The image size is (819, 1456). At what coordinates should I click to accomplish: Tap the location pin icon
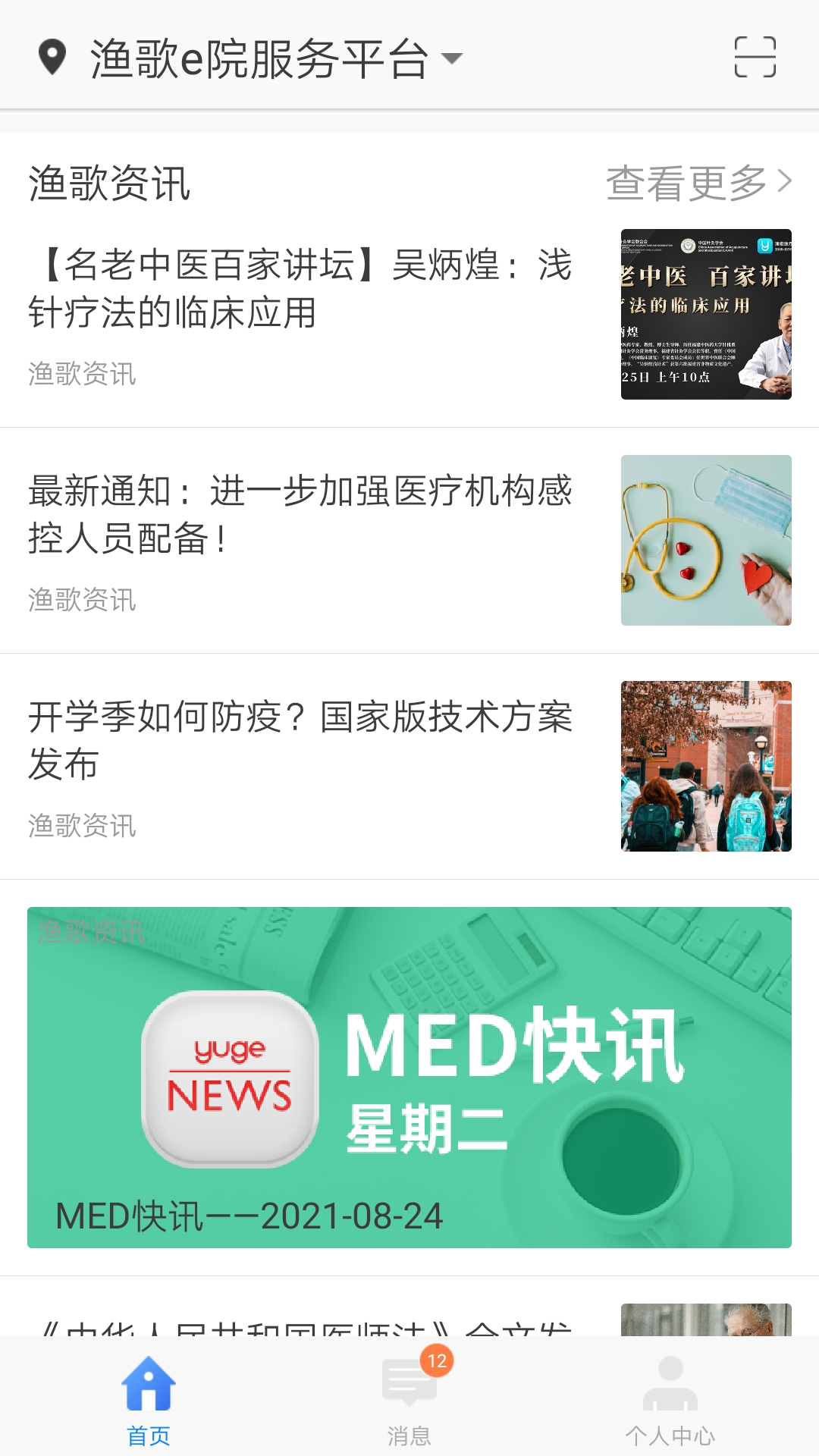(52, 58)
